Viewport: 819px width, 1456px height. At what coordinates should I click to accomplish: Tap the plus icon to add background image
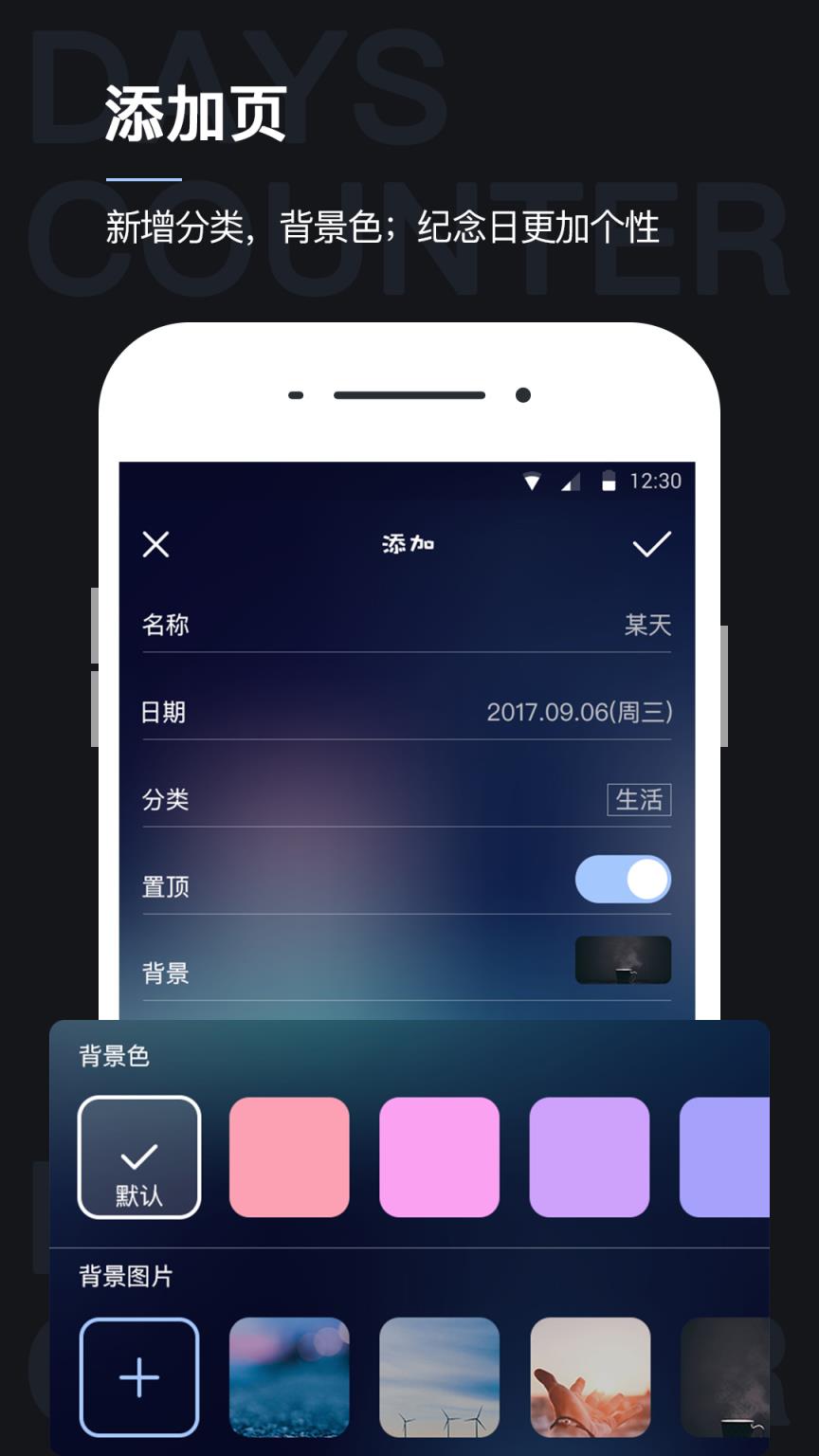coord(138,1375)
